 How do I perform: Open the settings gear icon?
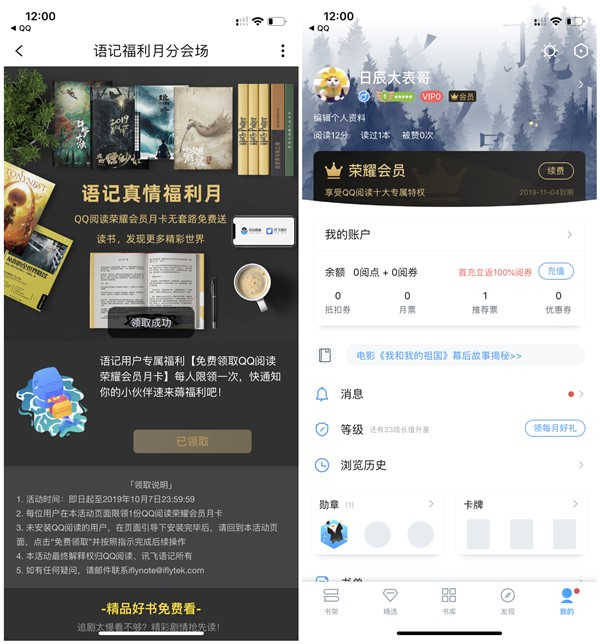coord(549,52)
